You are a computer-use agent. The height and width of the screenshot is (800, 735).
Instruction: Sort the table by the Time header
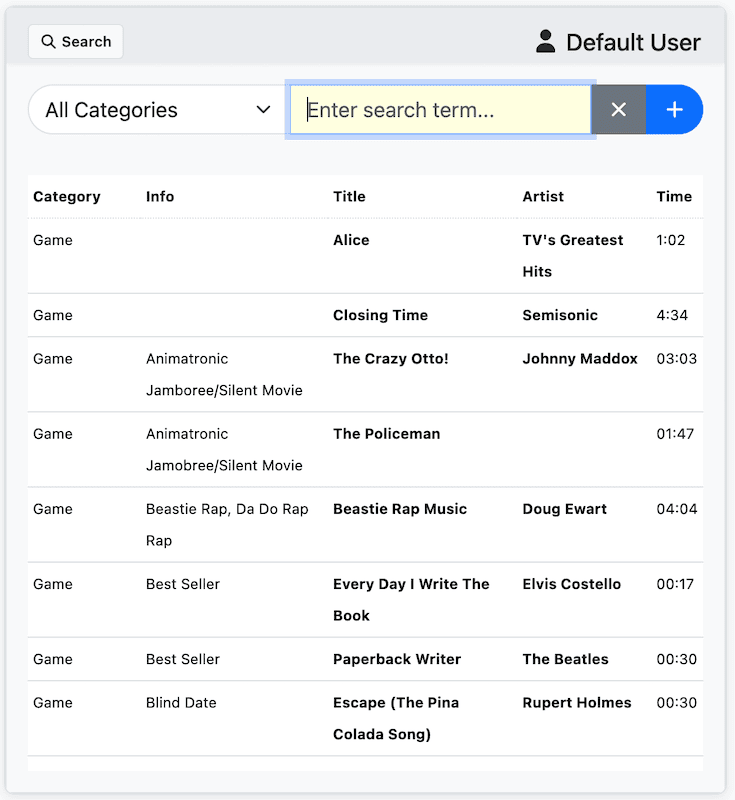(x=674, y=197)
